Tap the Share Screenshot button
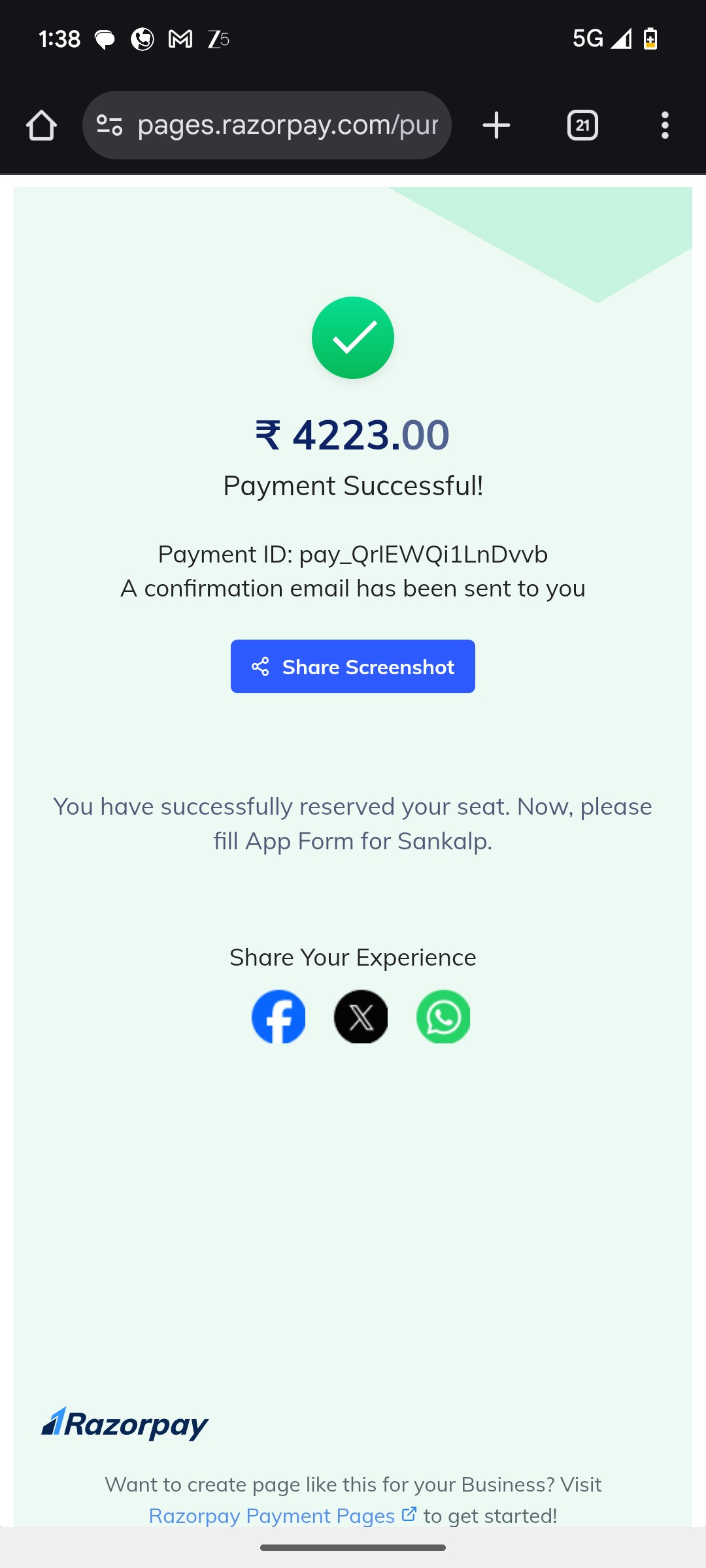 (353, 666)
